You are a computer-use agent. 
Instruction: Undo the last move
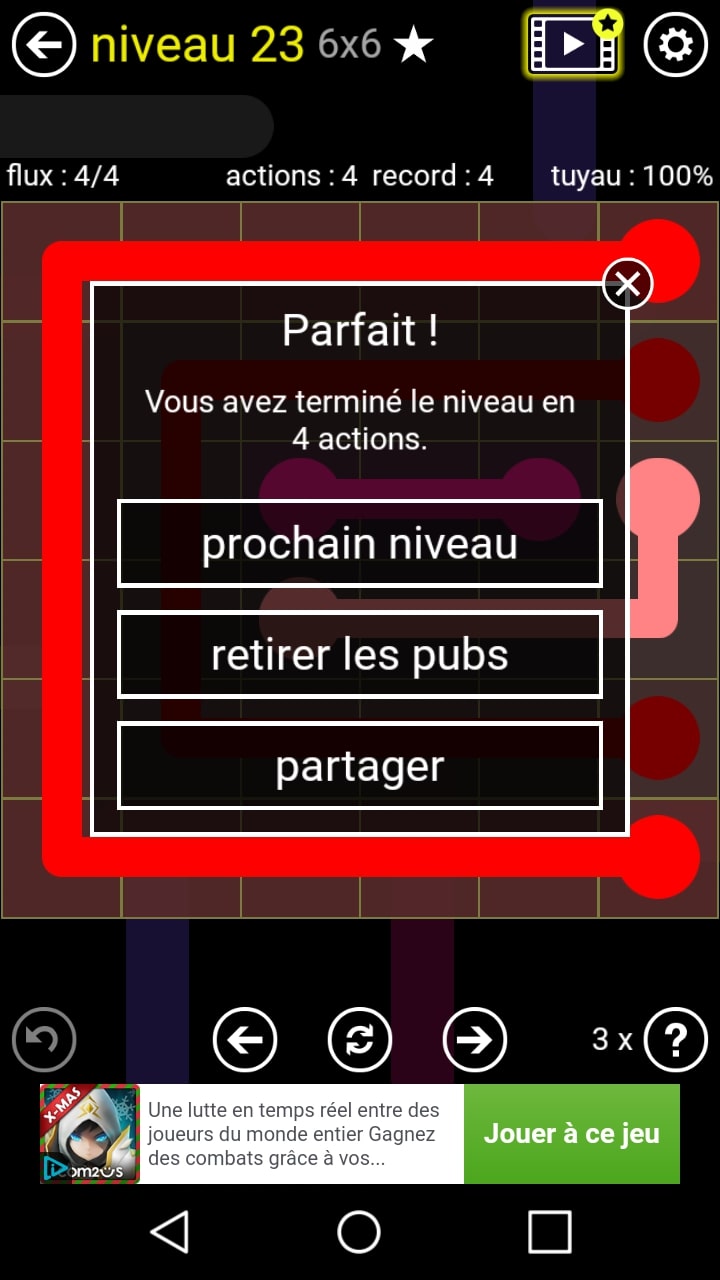[x=44, y=1040]
